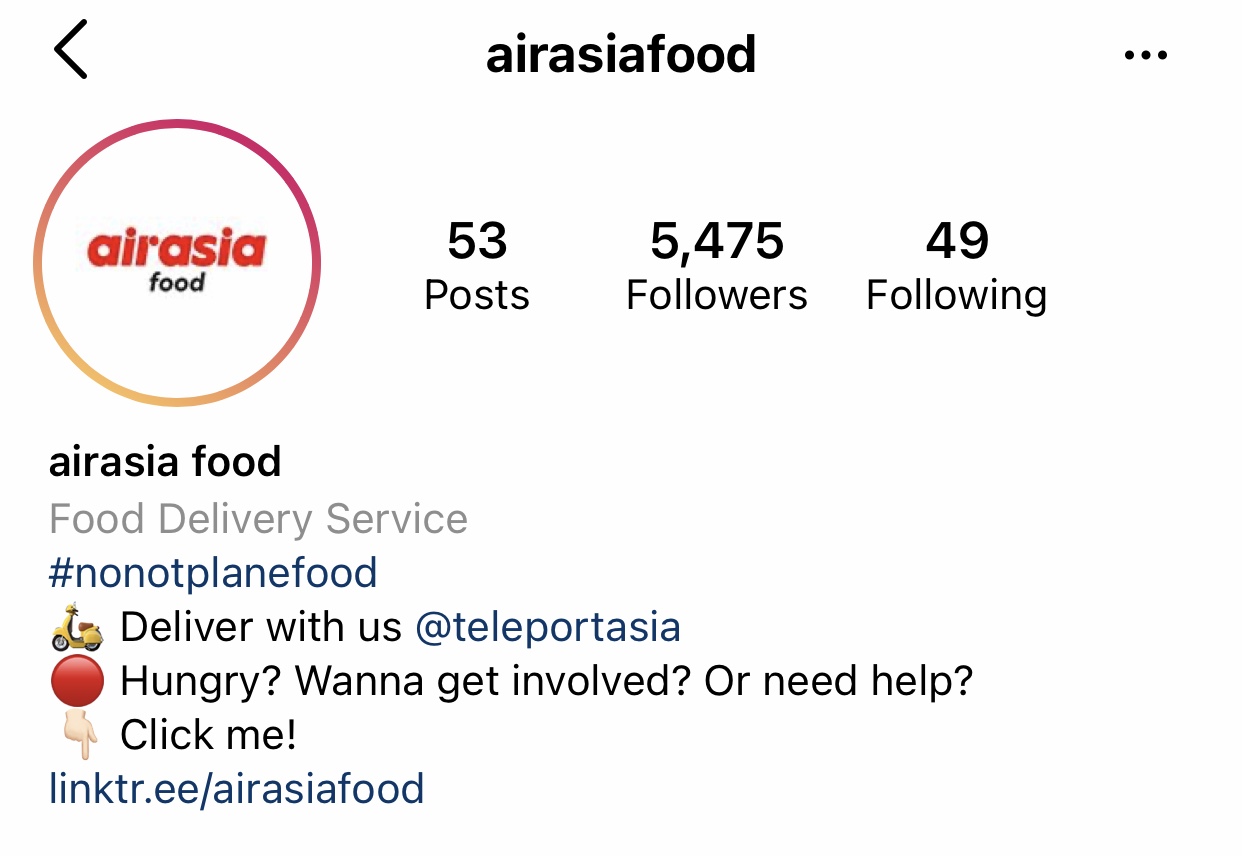Open the linktr.ee/airasiafood link
The image size is (1242, 856).
coord(237,788)
